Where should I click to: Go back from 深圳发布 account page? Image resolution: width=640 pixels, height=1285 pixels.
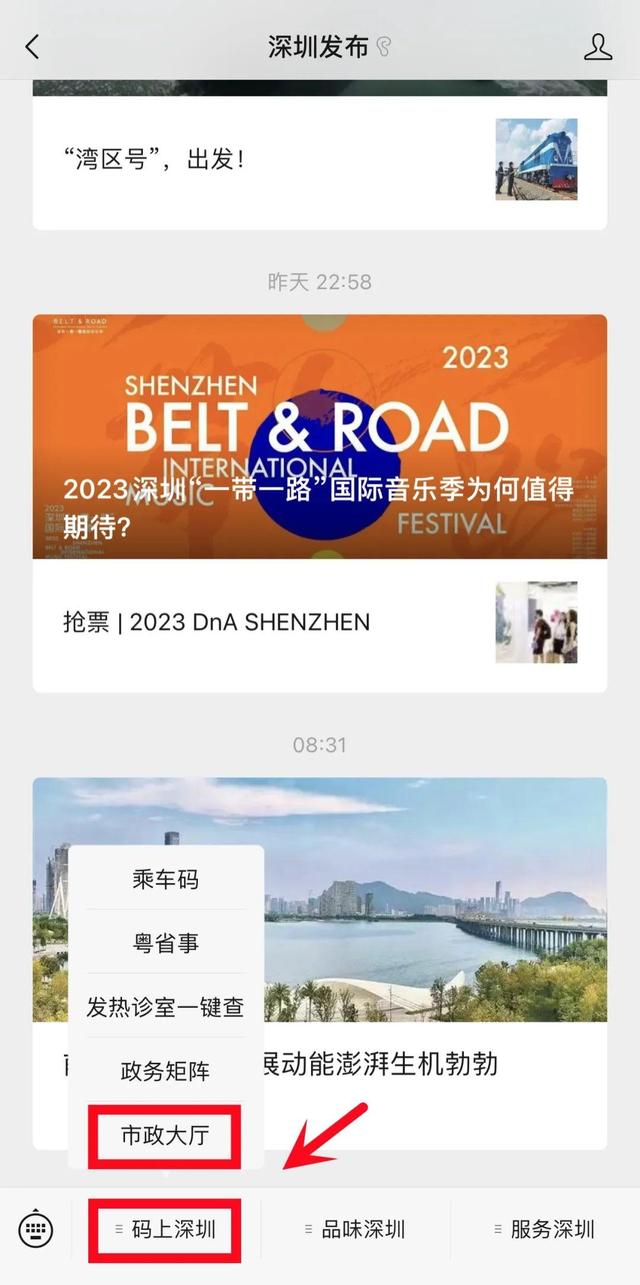(32, 47)
